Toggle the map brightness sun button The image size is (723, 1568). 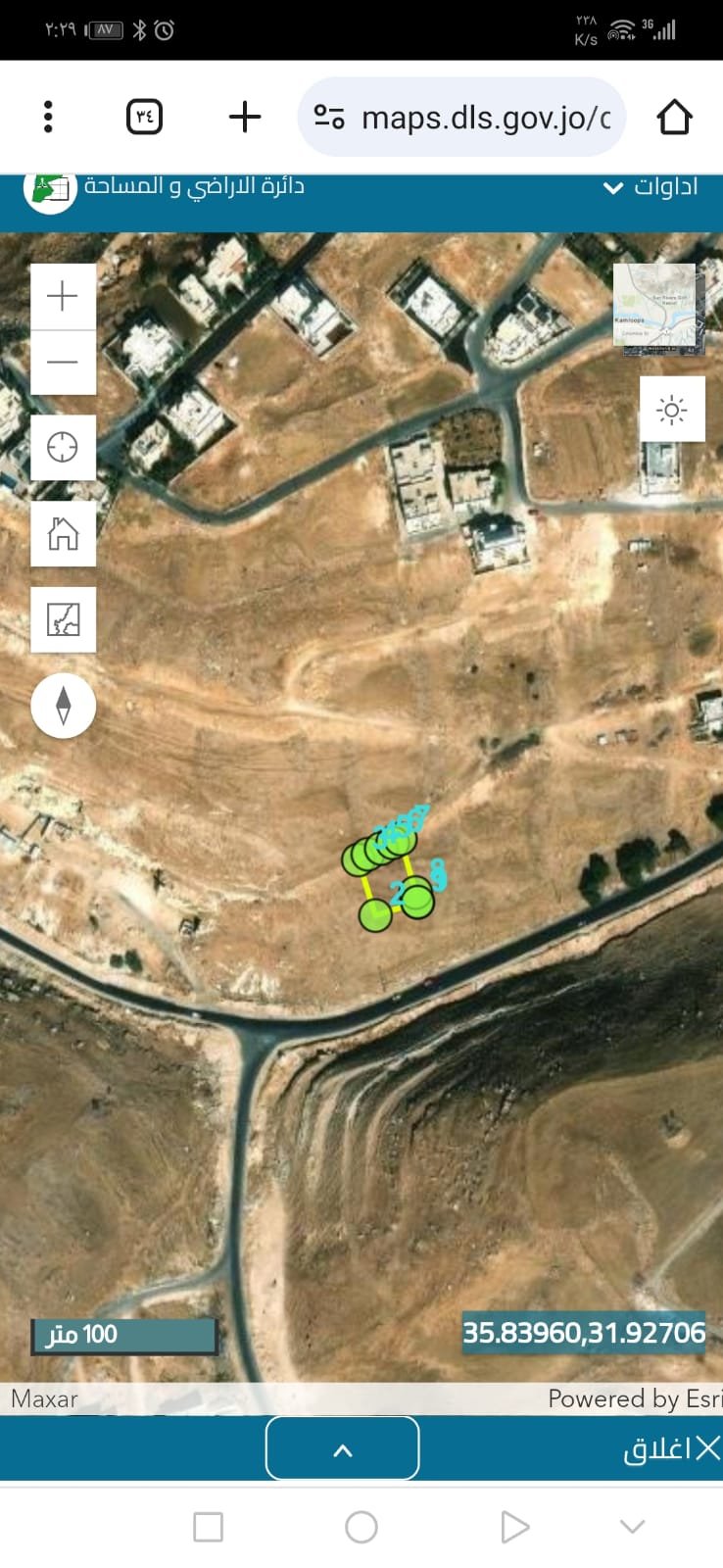672,409
